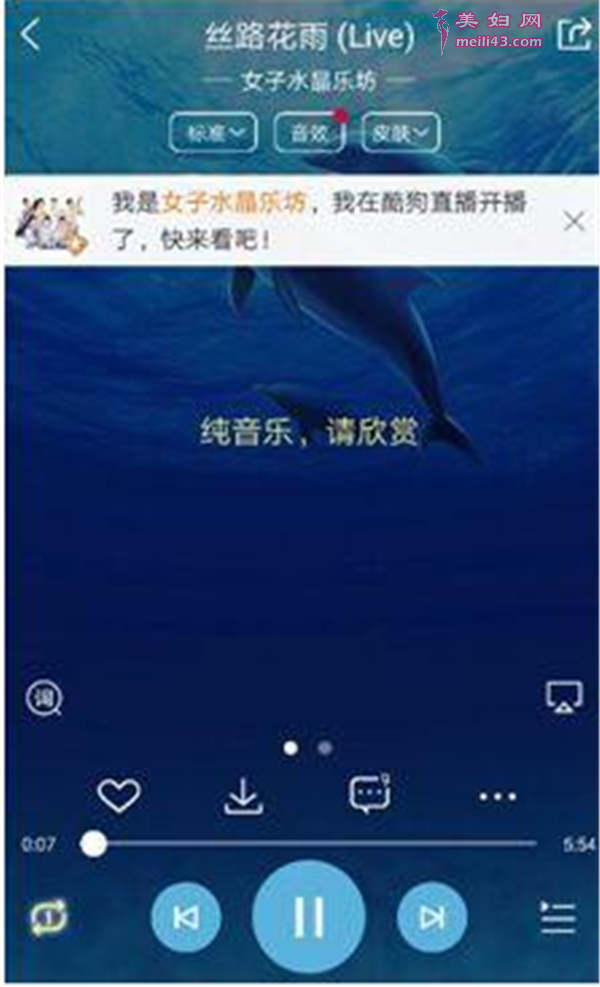Viewport: 600px width, 987px height.
Task: Open the screen casting icon
Action: click(564, 697)
